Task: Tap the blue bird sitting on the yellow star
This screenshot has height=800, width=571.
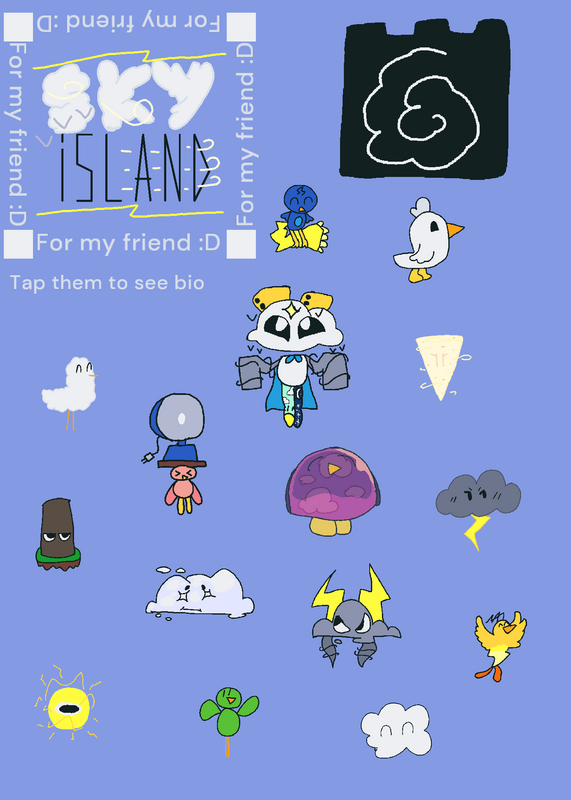Action: (x=300, y=219)
